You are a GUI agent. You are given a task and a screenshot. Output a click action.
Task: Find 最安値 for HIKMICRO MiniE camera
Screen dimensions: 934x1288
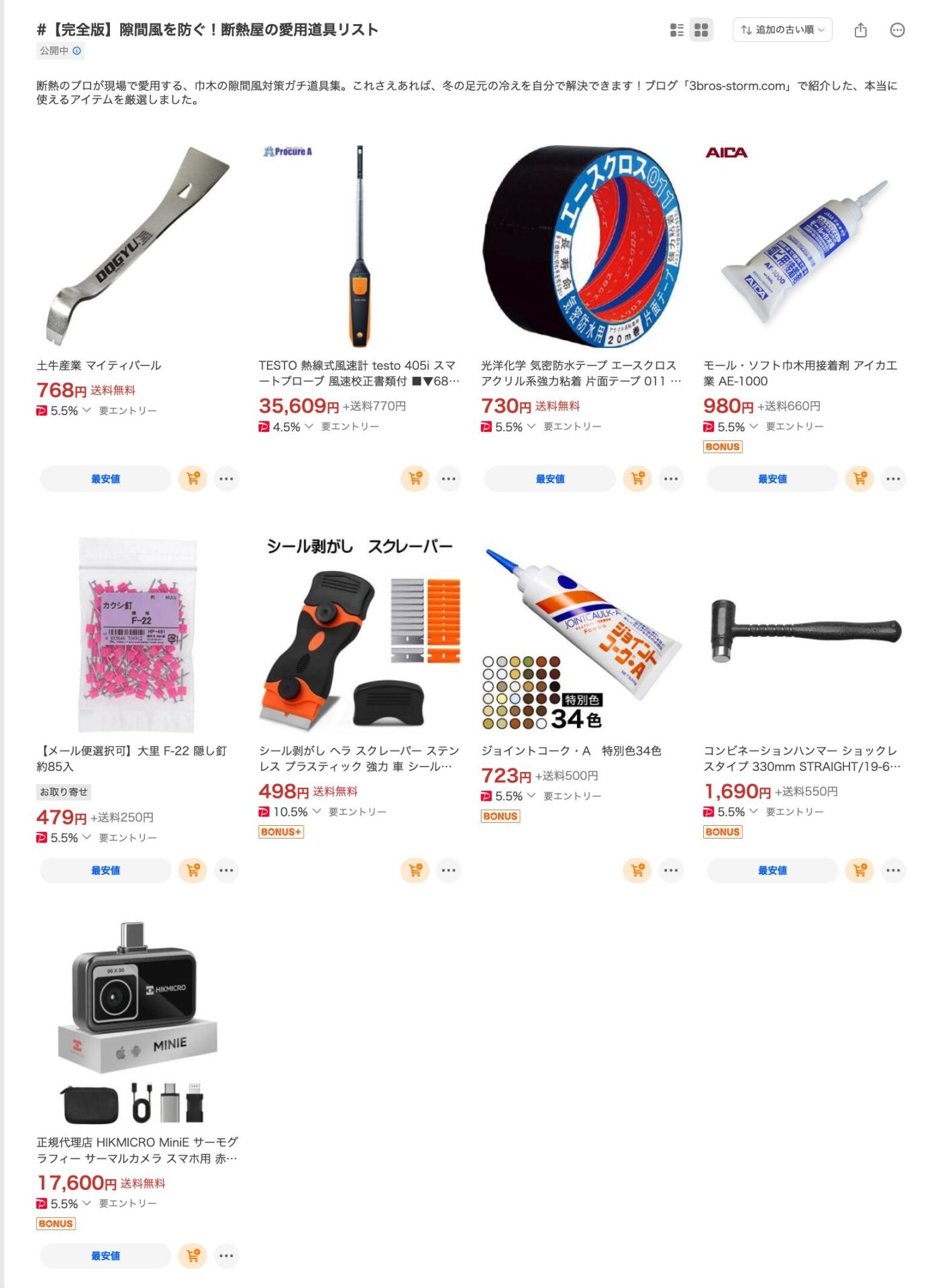pos(105,1256)
